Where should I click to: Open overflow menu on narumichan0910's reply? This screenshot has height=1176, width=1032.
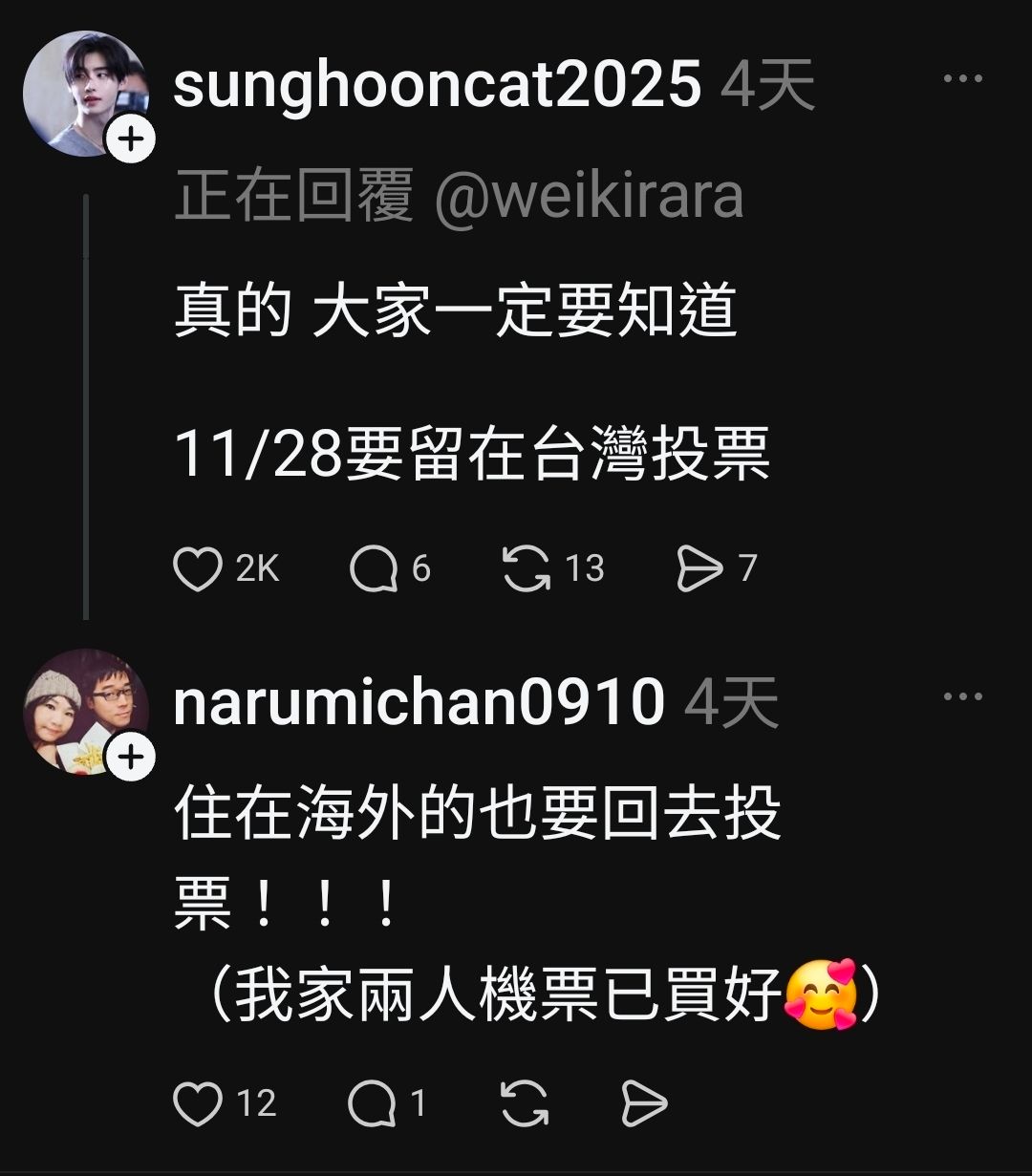click(962, 697)
